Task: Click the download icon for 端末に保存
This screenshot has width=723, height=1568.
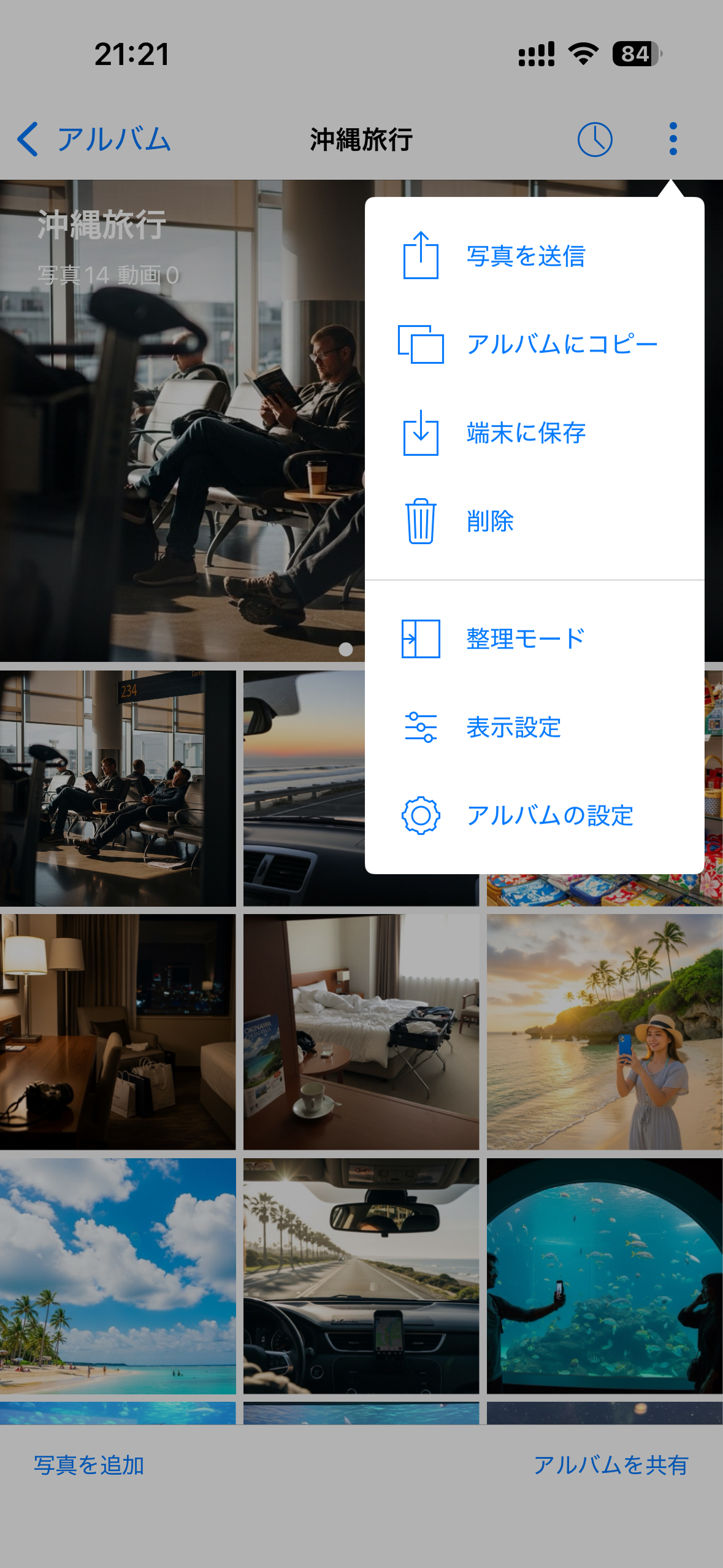Action: click(421, 433)
